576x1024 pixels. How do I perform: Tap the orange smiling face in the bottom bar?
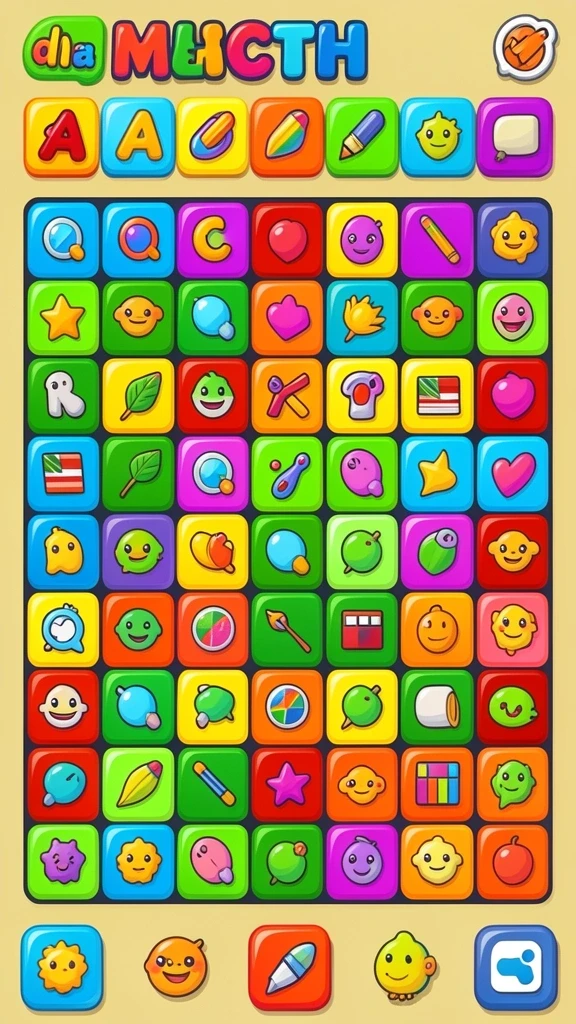coord(176,966)
